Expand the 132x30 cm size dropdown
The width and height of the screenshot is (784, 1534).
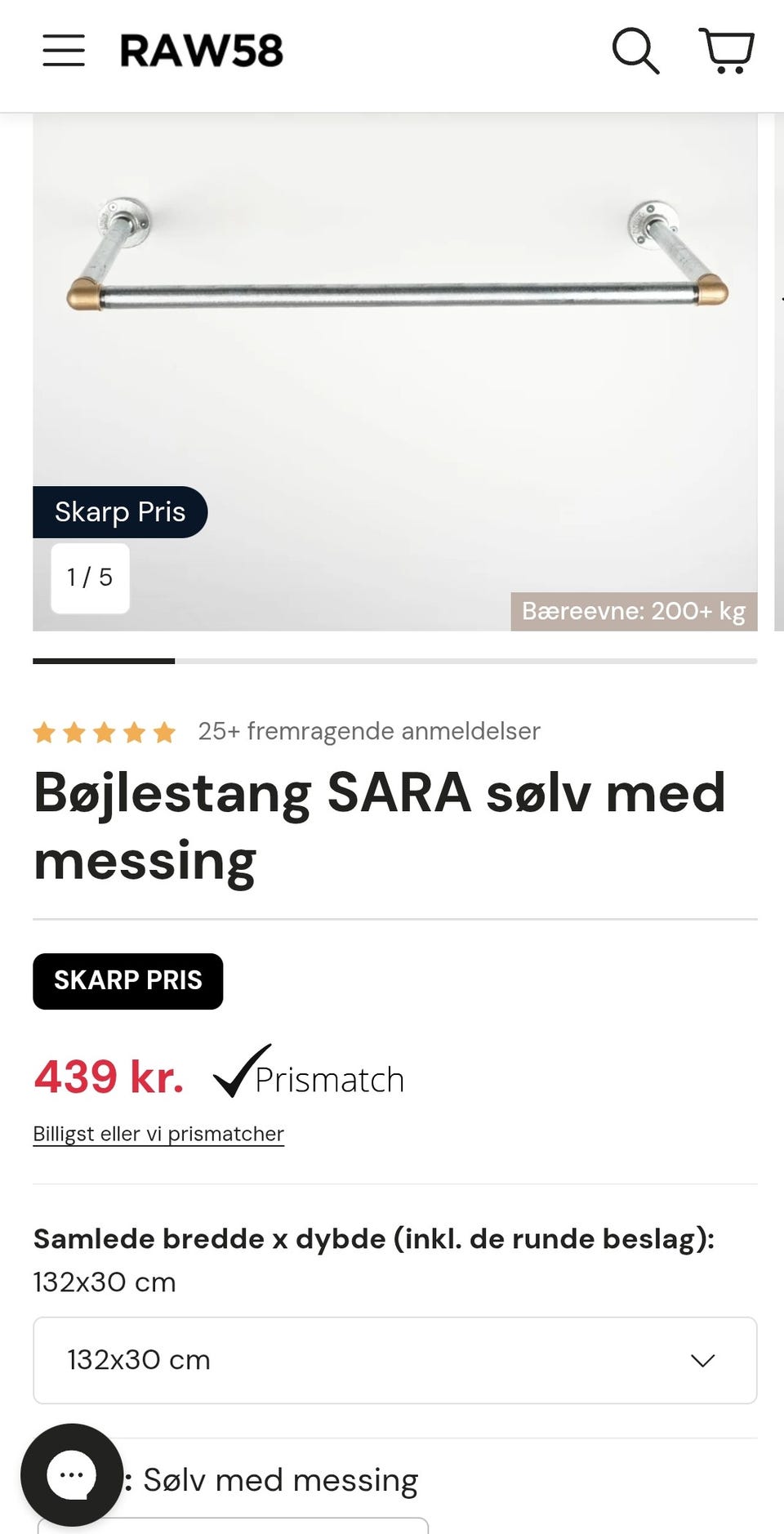tap(395, 1360)
